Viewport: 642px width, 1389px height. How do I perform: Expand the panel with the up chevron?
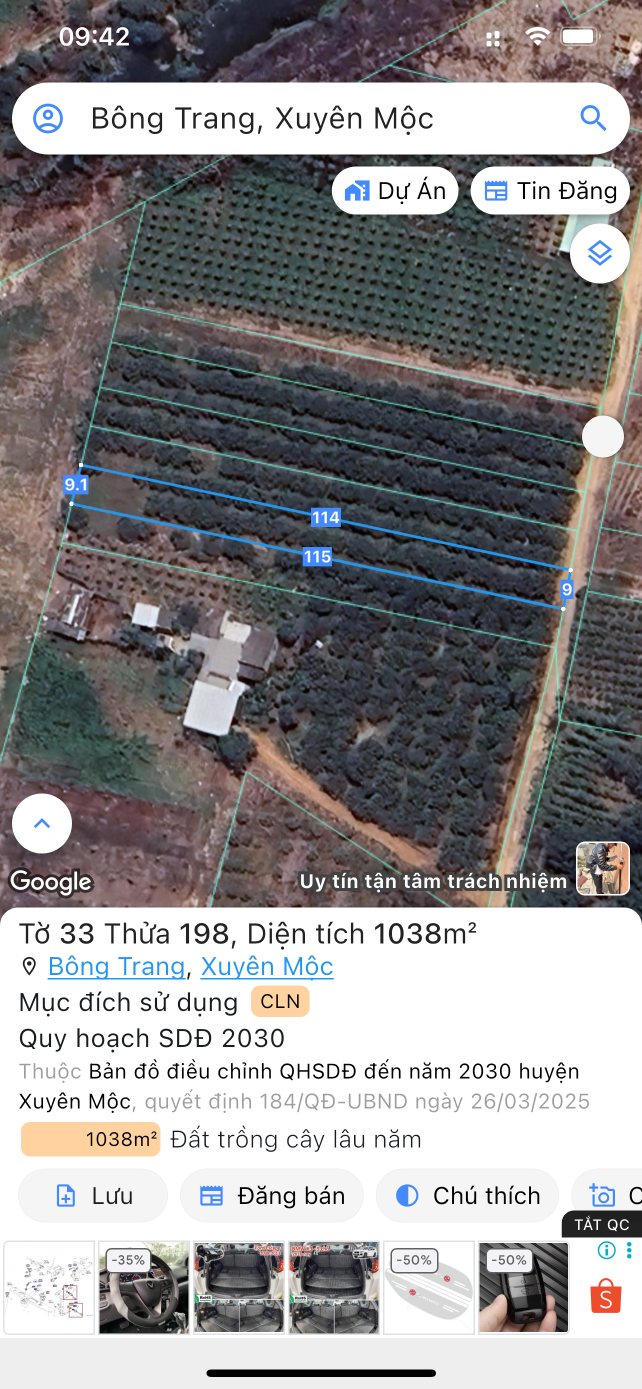42,824
